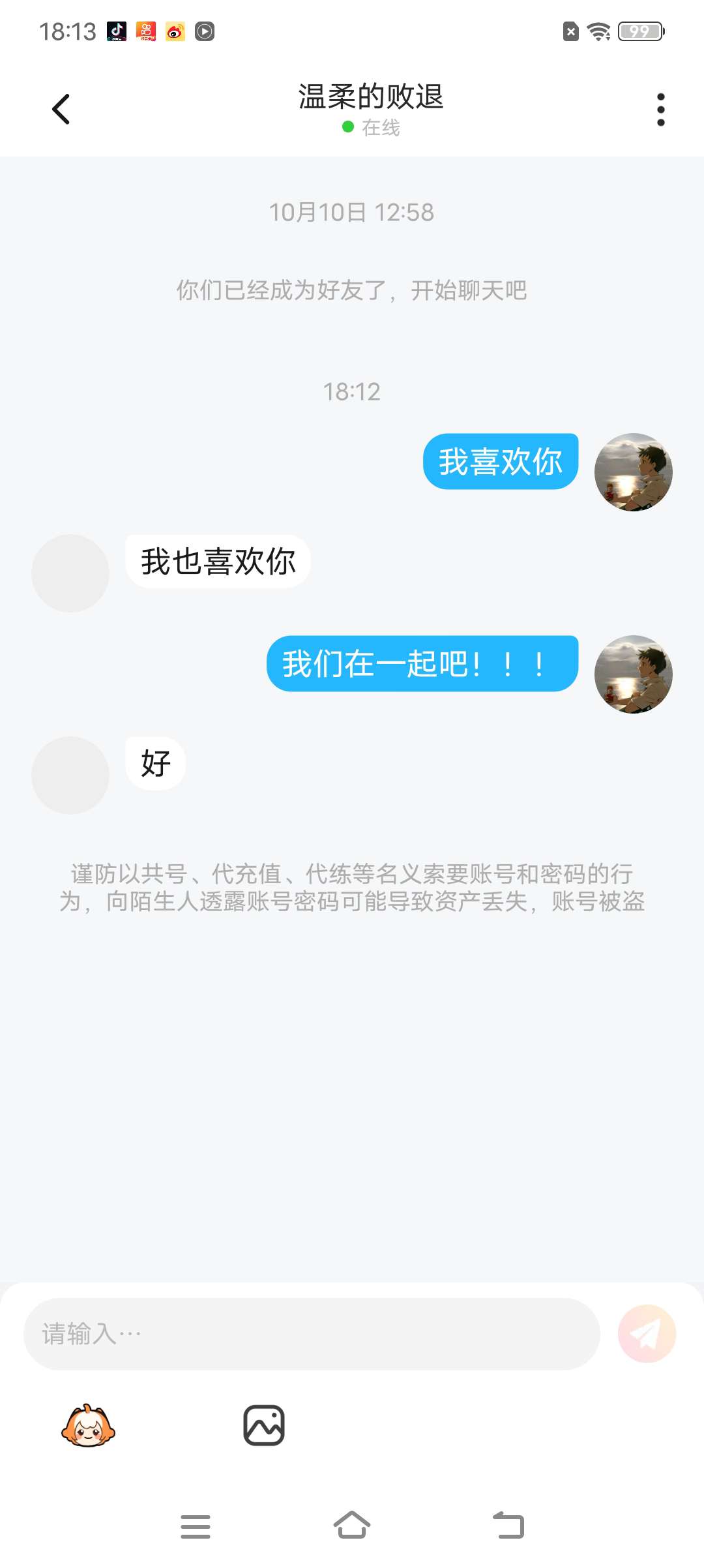Tap the paper plane send button
The height and width of the screenshot is (1568, 704).
[x=647, y=1334]
